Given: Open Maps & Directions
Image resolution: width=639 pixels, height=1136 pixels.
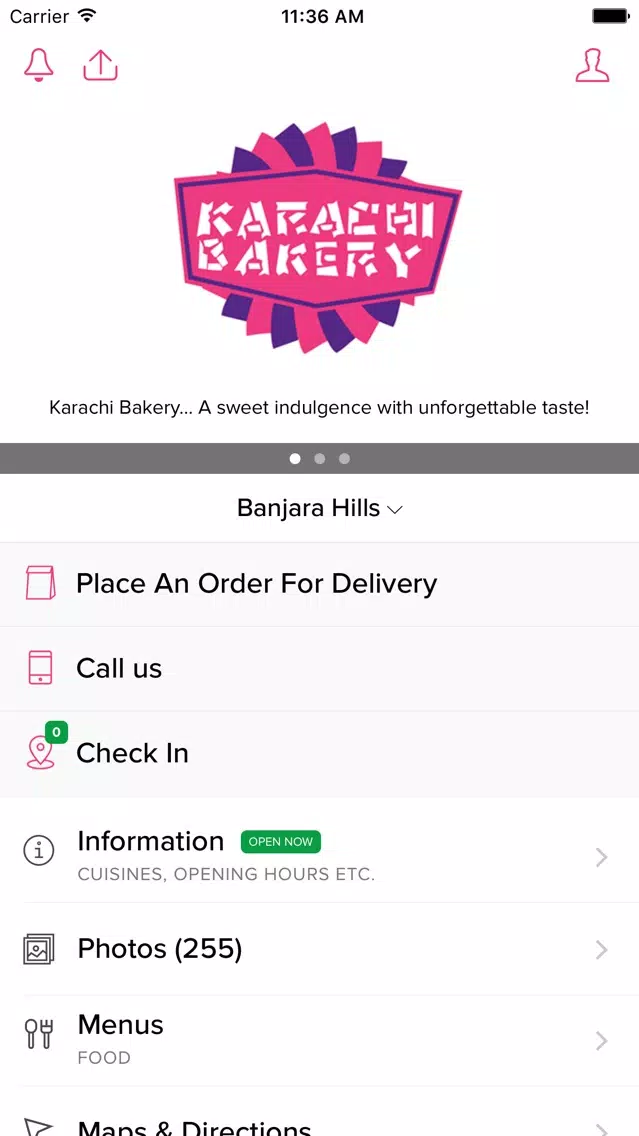Looking at the screenshot, I should tap(319, 1123).
